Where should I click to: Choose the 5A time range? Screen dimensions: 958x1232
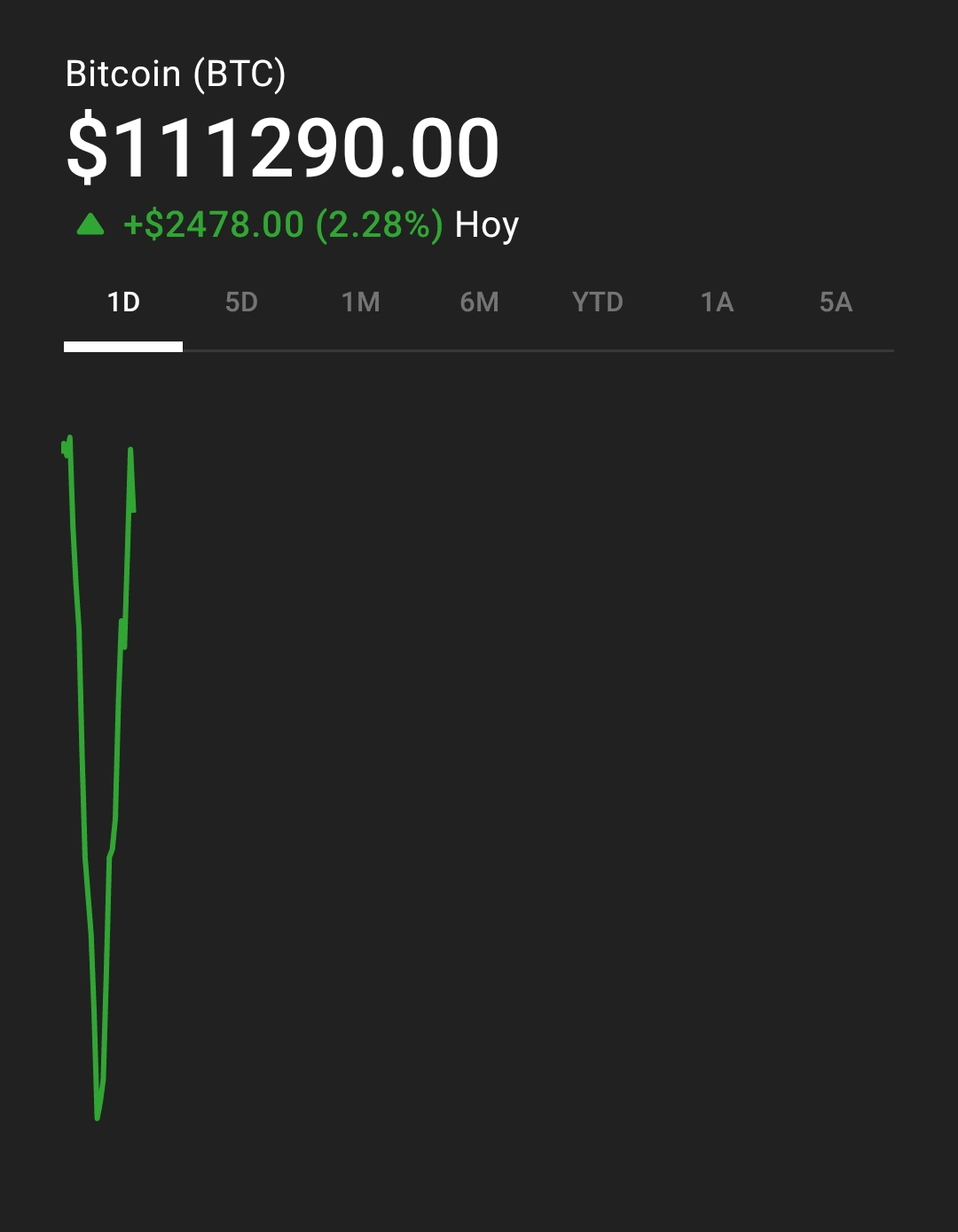click(836, 302)
